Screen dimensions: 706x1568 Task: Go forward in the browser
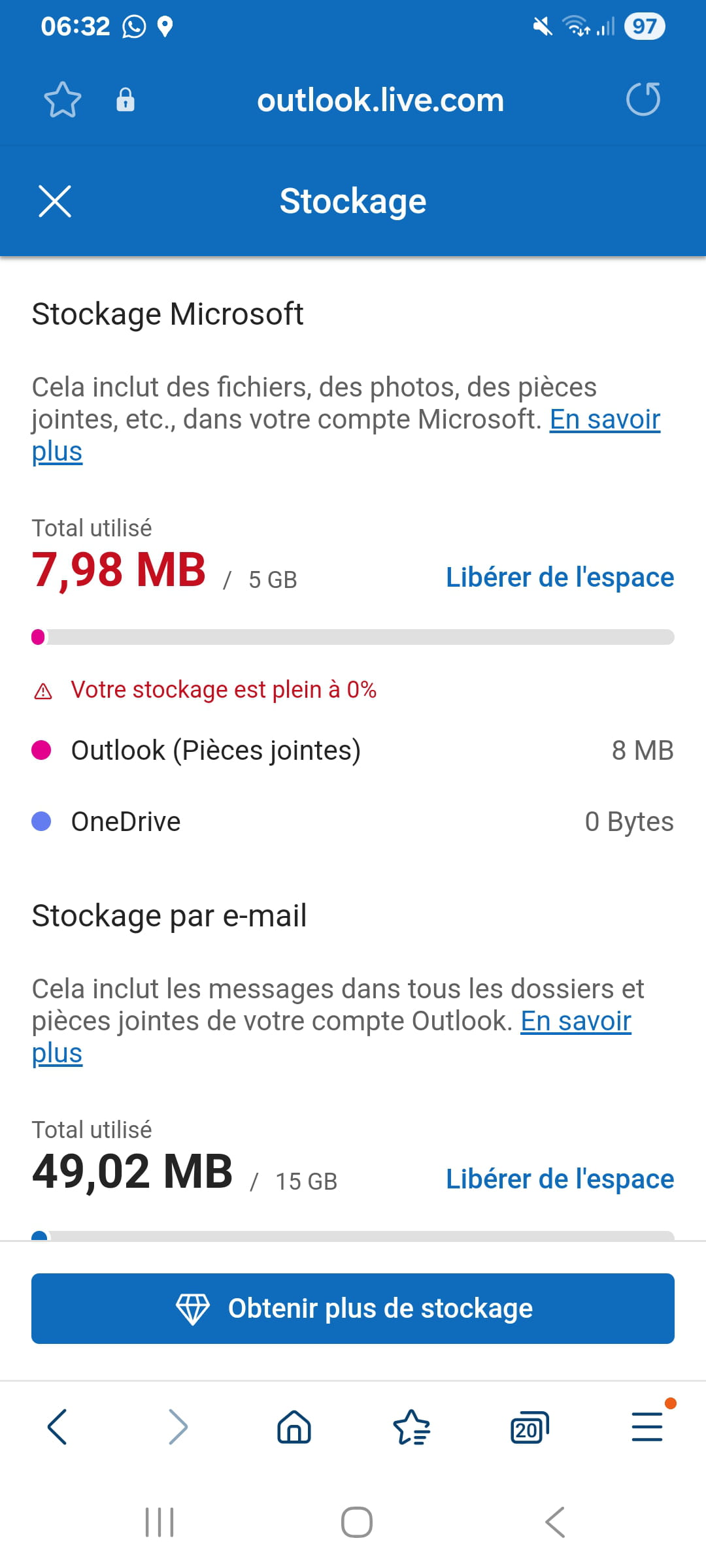pos(178,1427)
